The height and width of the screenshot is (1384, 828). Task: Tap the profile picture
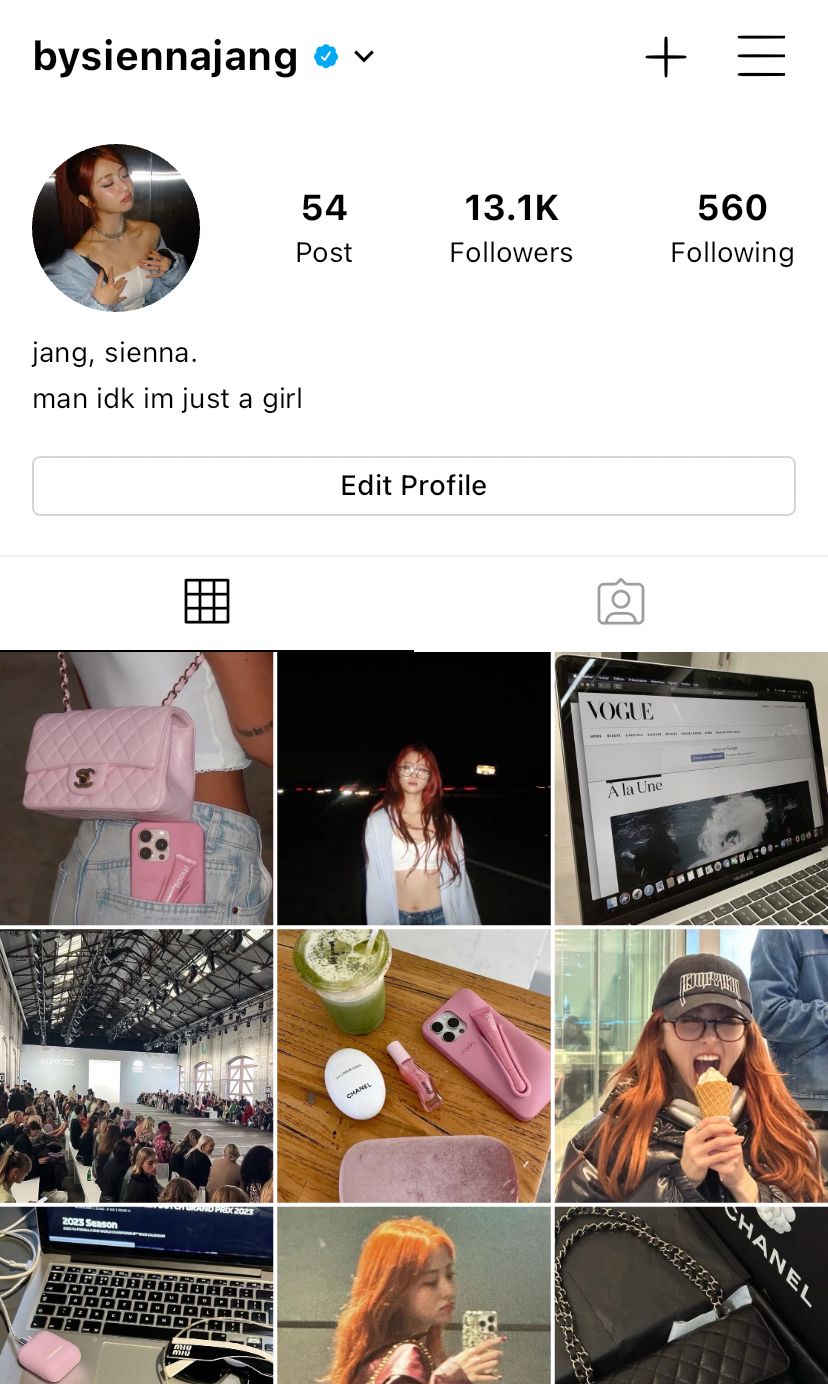coord(116,228)
